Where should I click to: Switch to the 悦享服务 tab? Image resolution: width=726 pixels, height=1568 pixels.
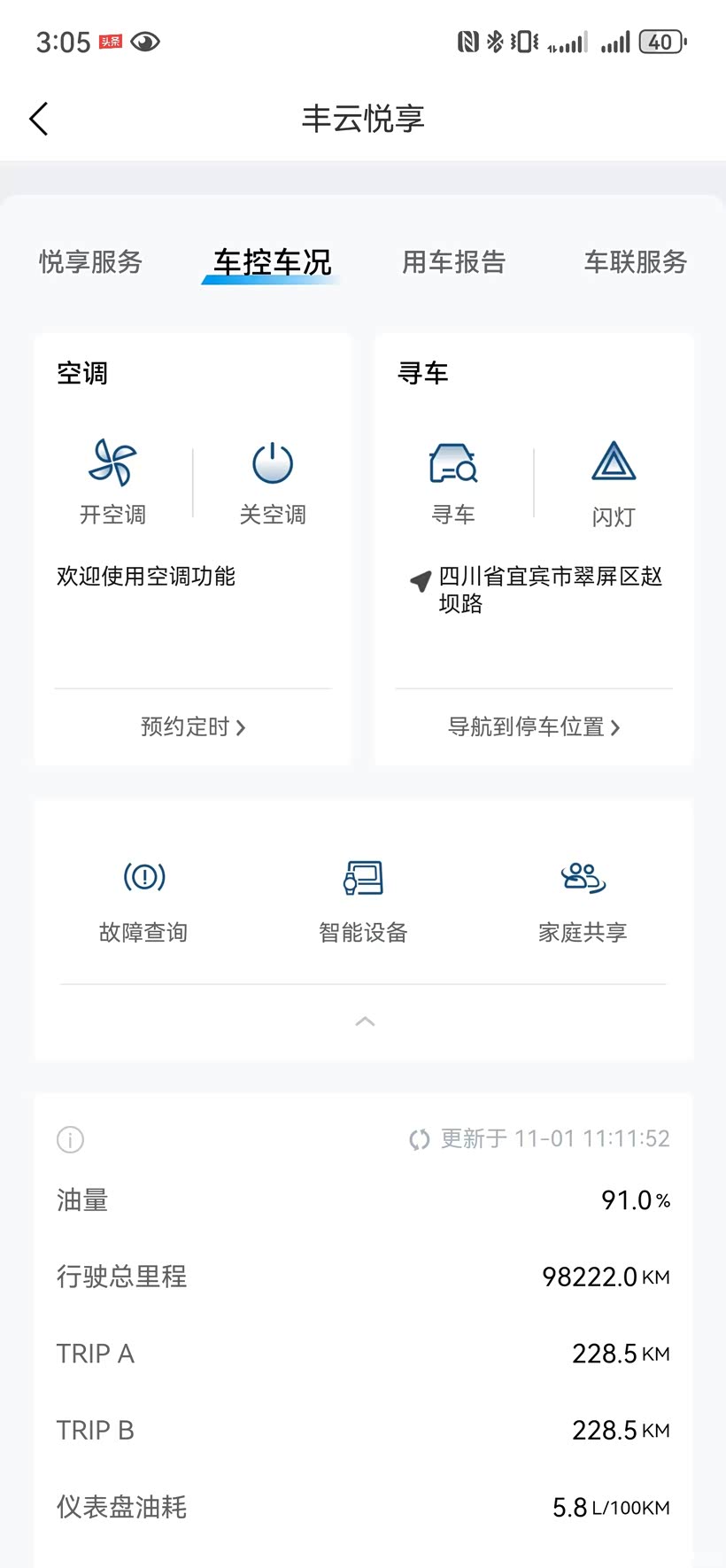click(x=90, y=262)
